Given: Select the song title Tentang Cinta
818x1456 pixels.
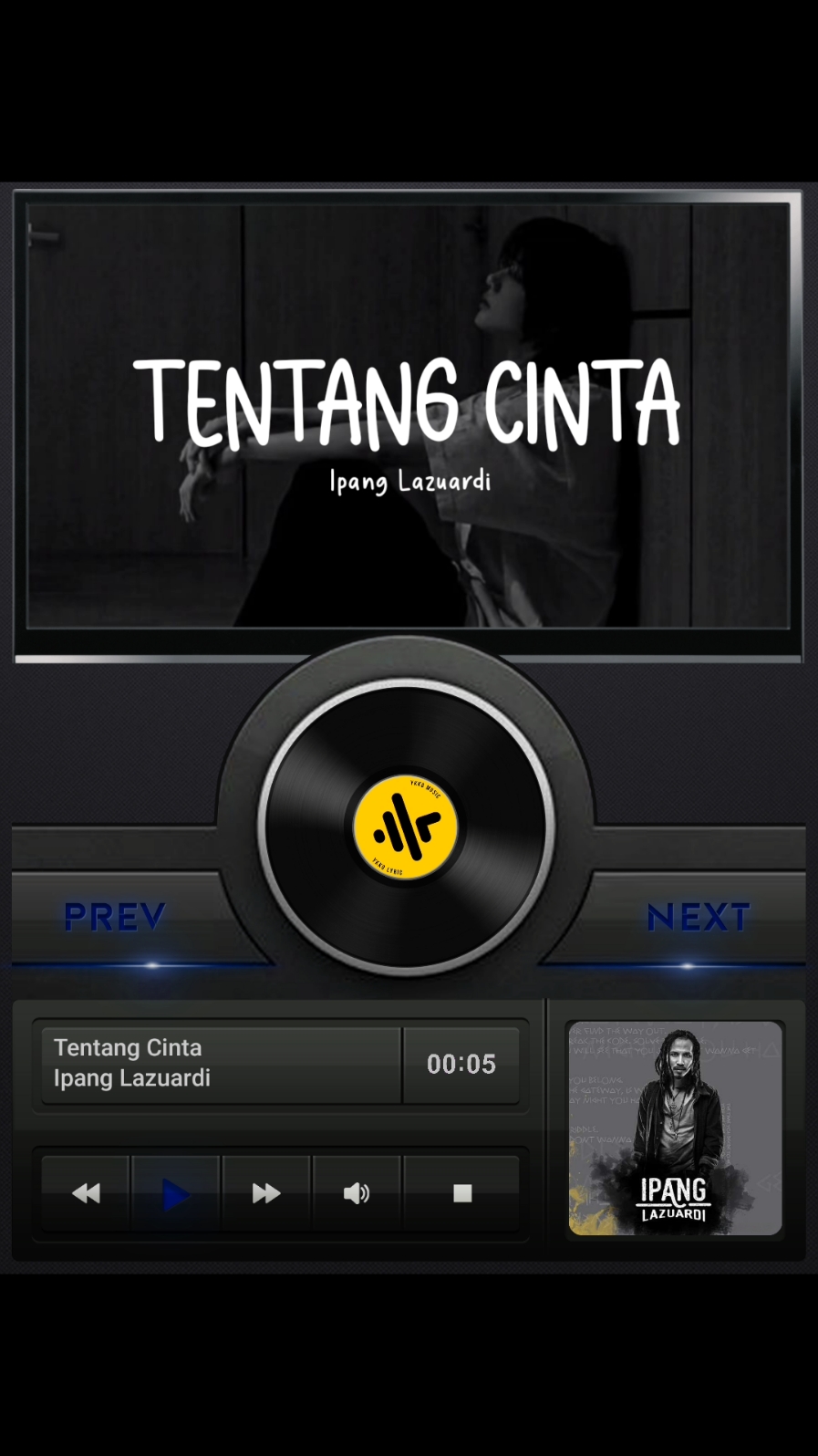Looking at the screenshot, I should (x=127, y=1047).
